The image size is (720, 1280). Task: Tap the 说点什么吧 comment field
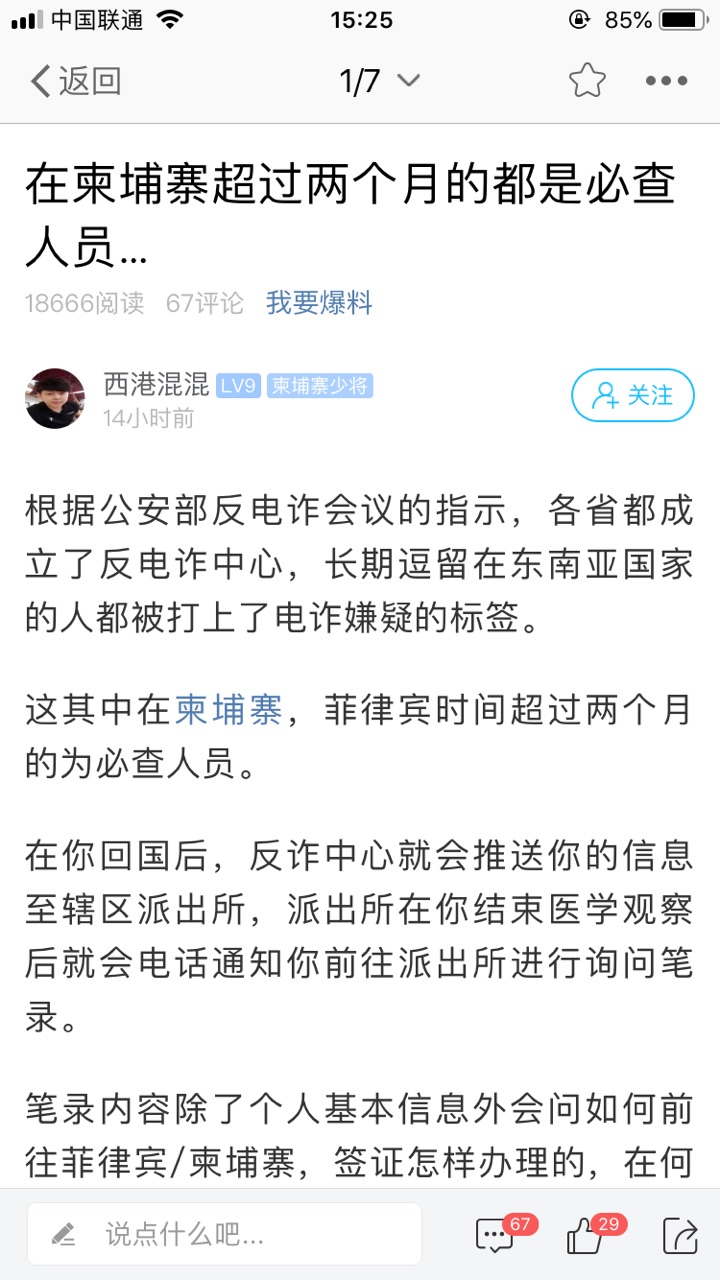pos(225,1233)
